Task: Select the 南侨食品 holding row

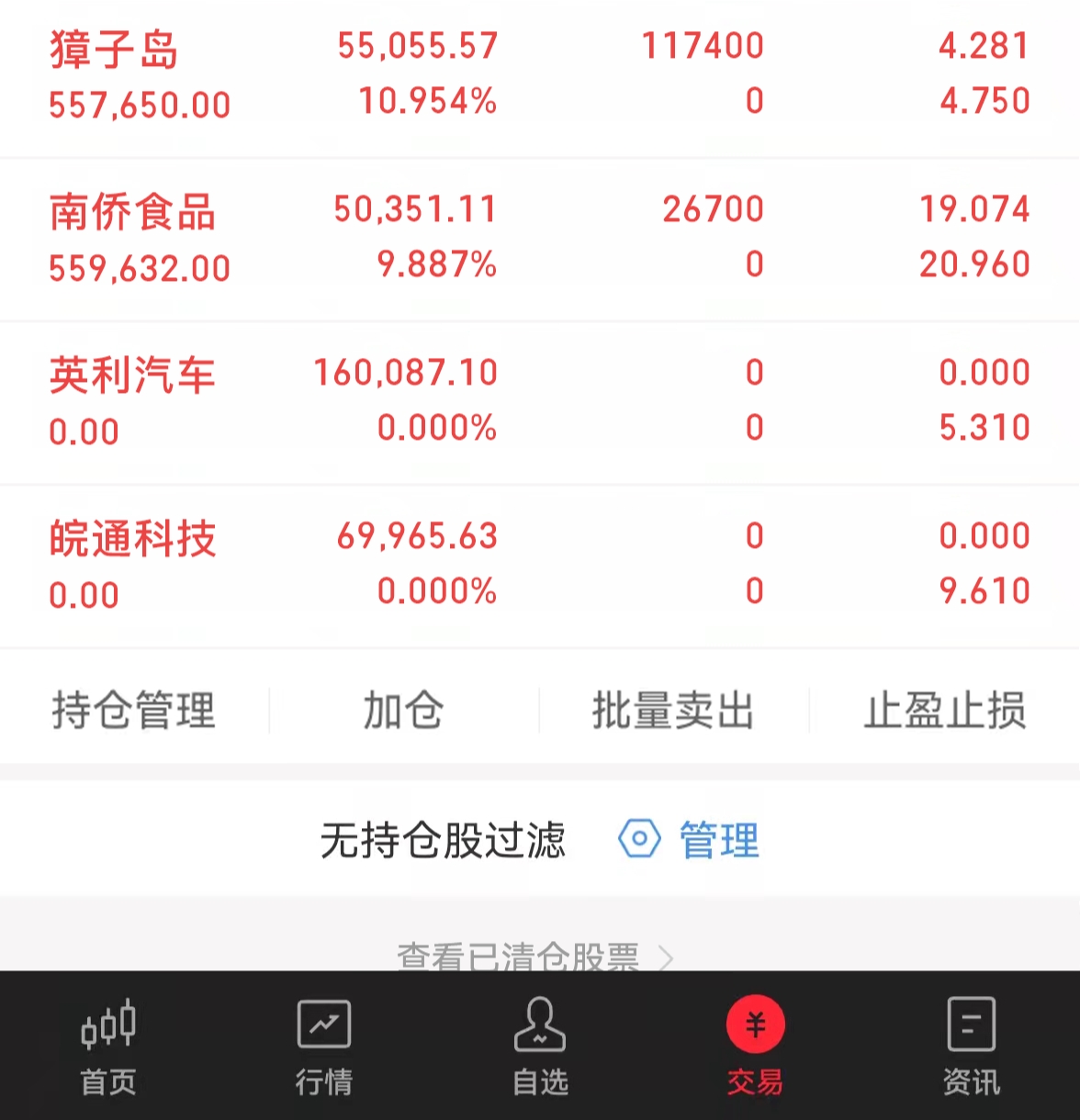Action: (540, 239)
